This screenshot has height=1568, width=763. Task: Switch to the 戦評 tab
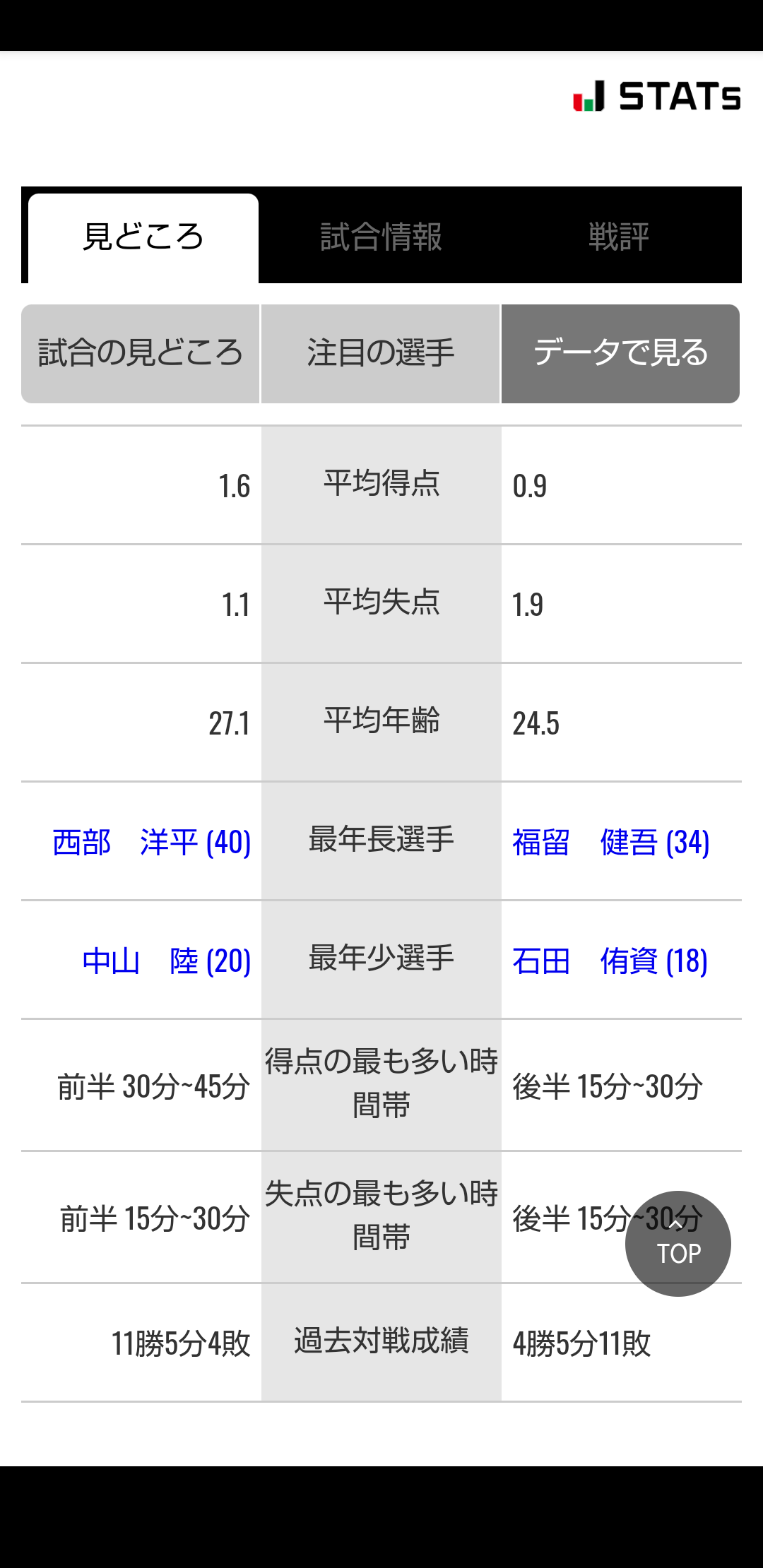[619, 237]
